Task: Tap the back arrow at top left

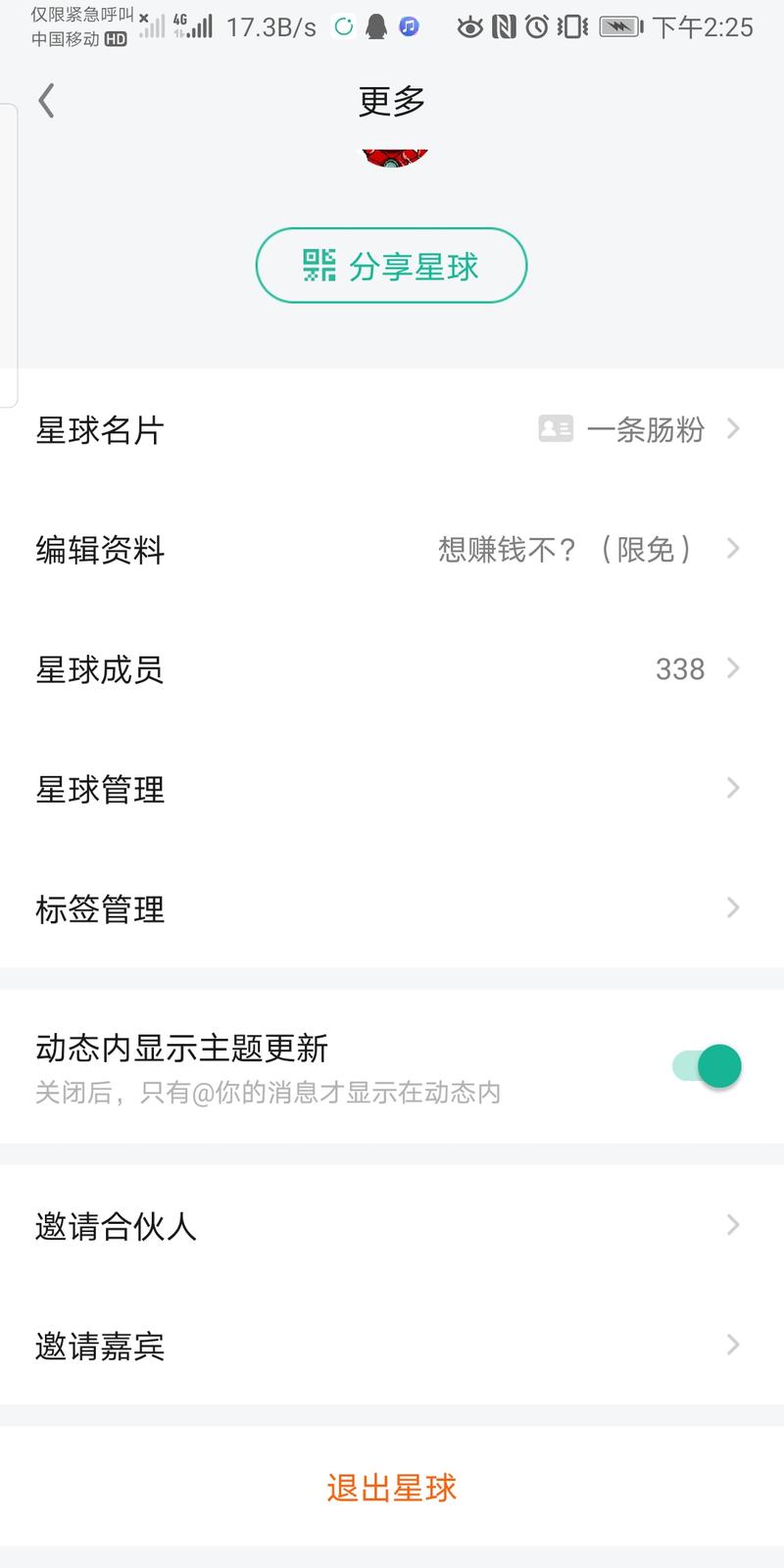Action: 45,100
